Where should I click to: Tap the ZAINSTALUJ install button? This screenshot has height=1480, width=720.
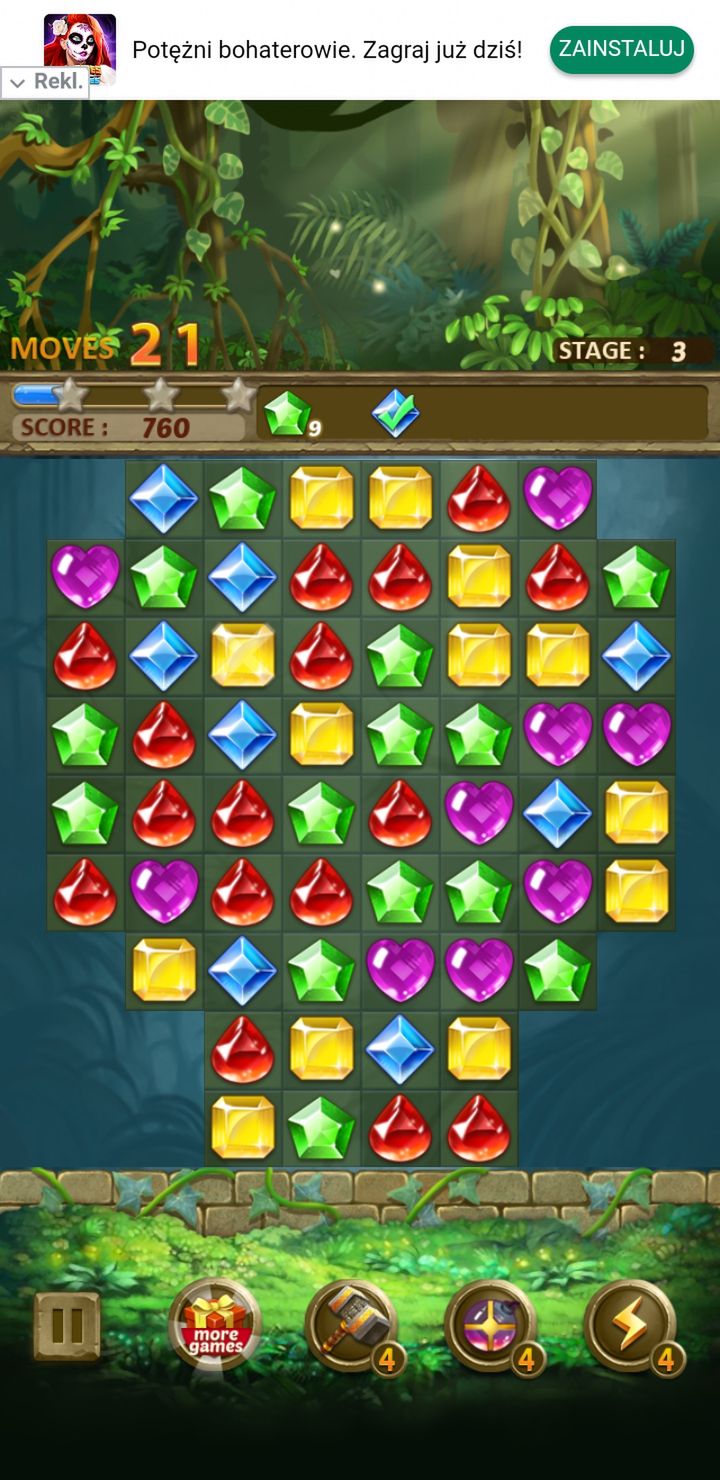pyautogui.click(x=621, y=50)
